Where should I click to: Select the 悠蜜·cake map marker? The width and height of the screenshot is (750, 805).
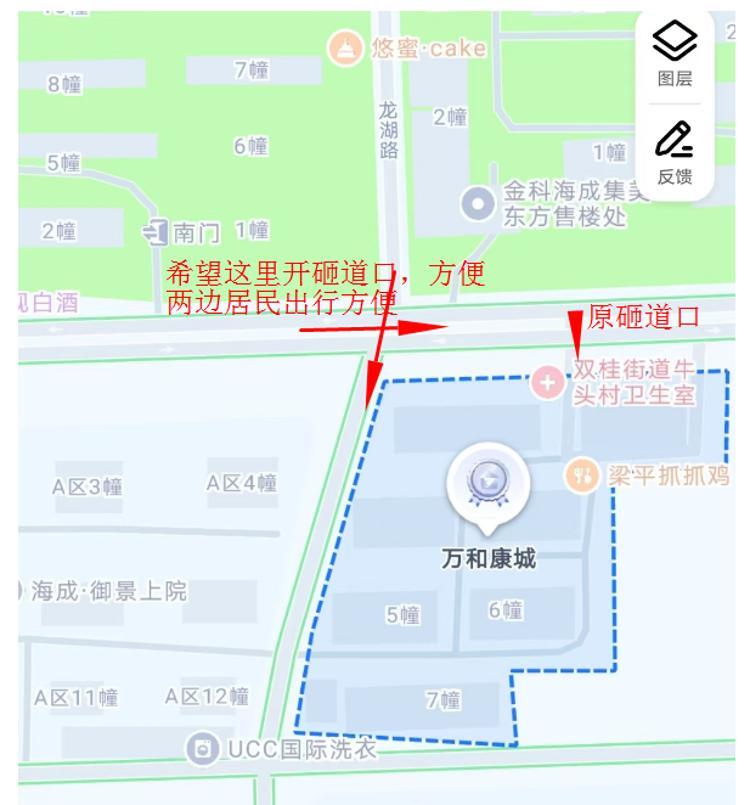pos(346,47)
